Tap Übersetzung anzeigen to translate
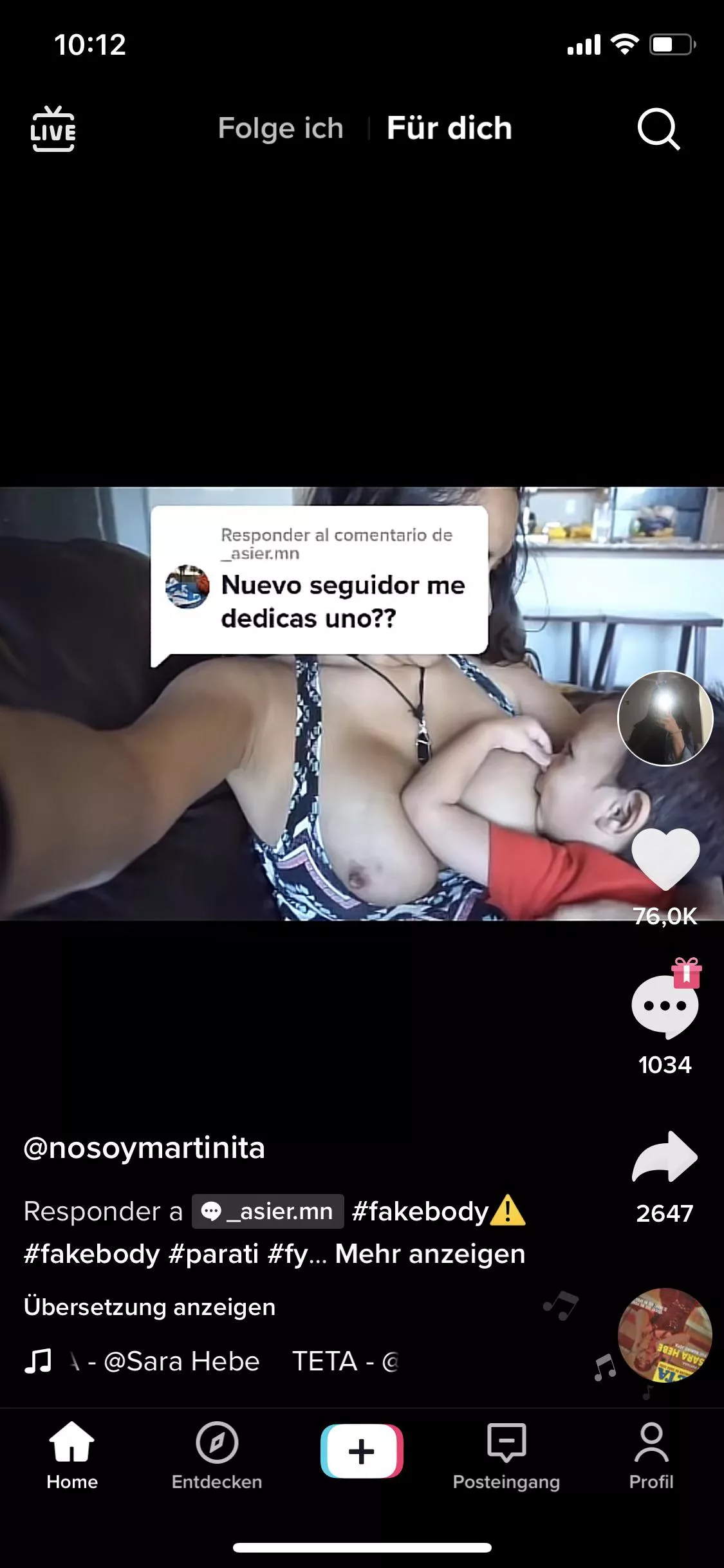Viewport: 724px width, 1568px height. [x=149, y=1307]
